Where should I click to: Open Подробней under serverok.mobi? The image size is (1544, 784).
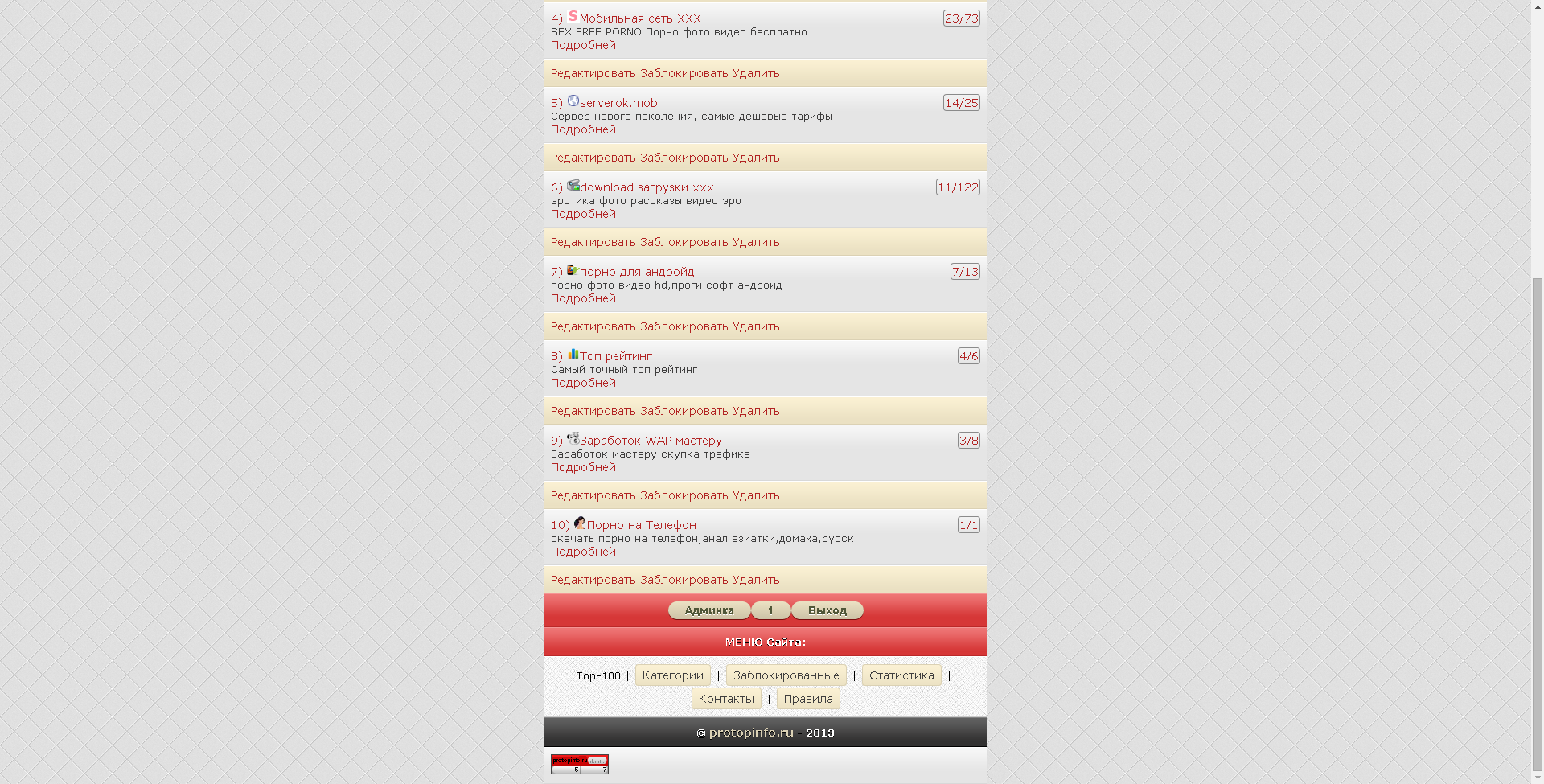tap(583, 129)
